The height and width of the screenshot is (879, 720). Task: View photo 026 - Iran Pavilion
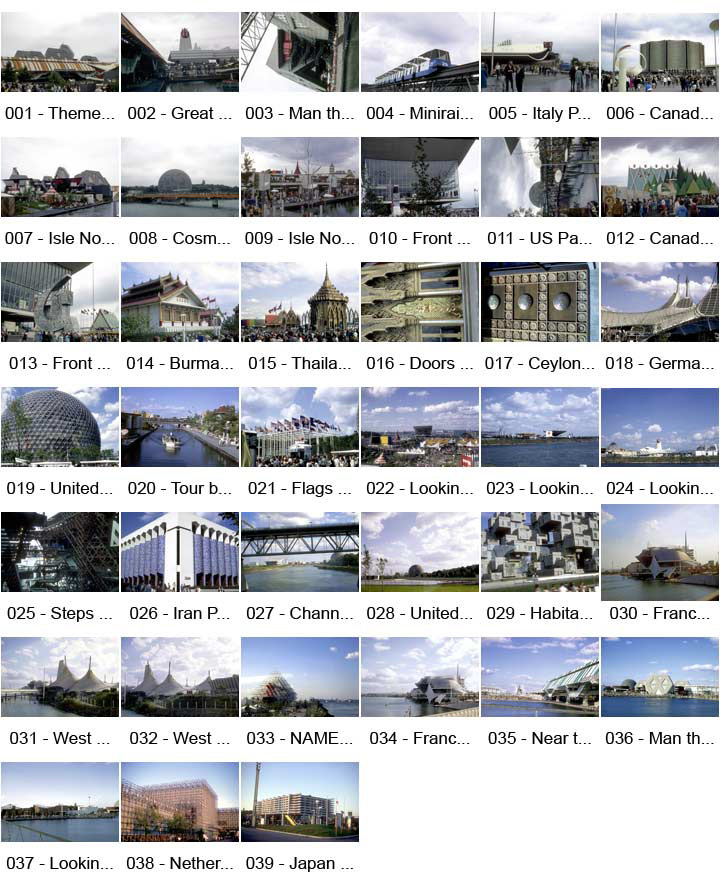click(180, 552)
